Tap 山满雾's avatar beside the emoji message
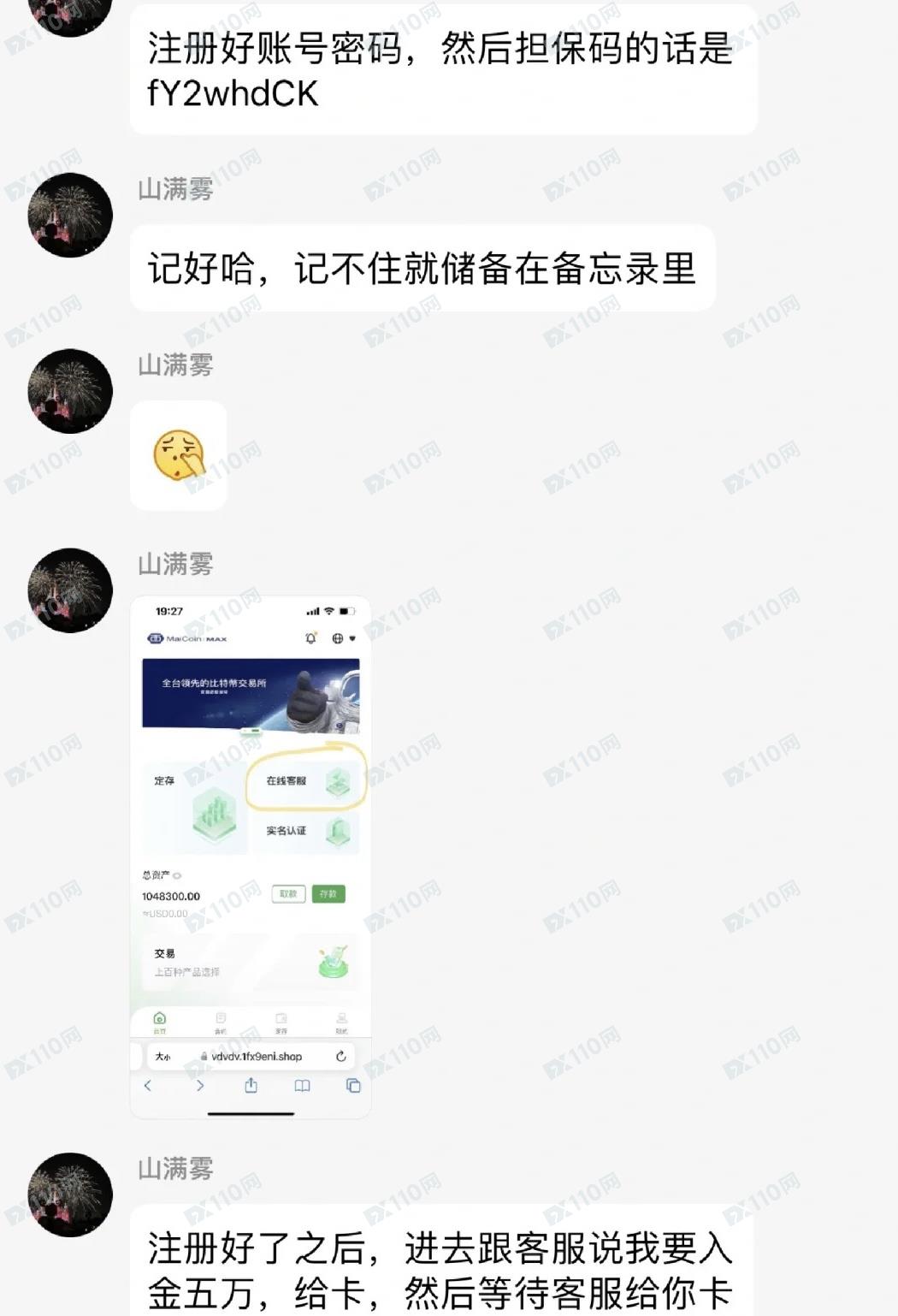 pyautogui.click(x=70, y=391)
